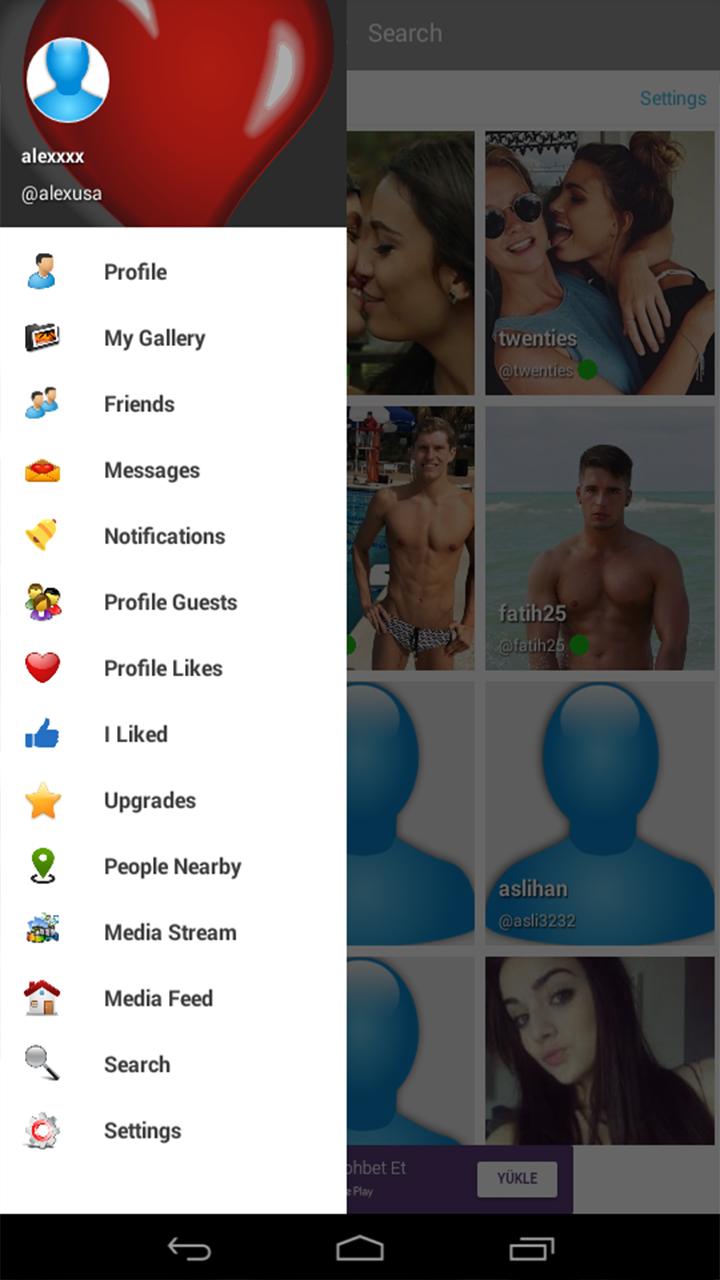The image size is (720, 1280).
Task: Click the People Nearby map pin icon
Action: coord(42,866)
